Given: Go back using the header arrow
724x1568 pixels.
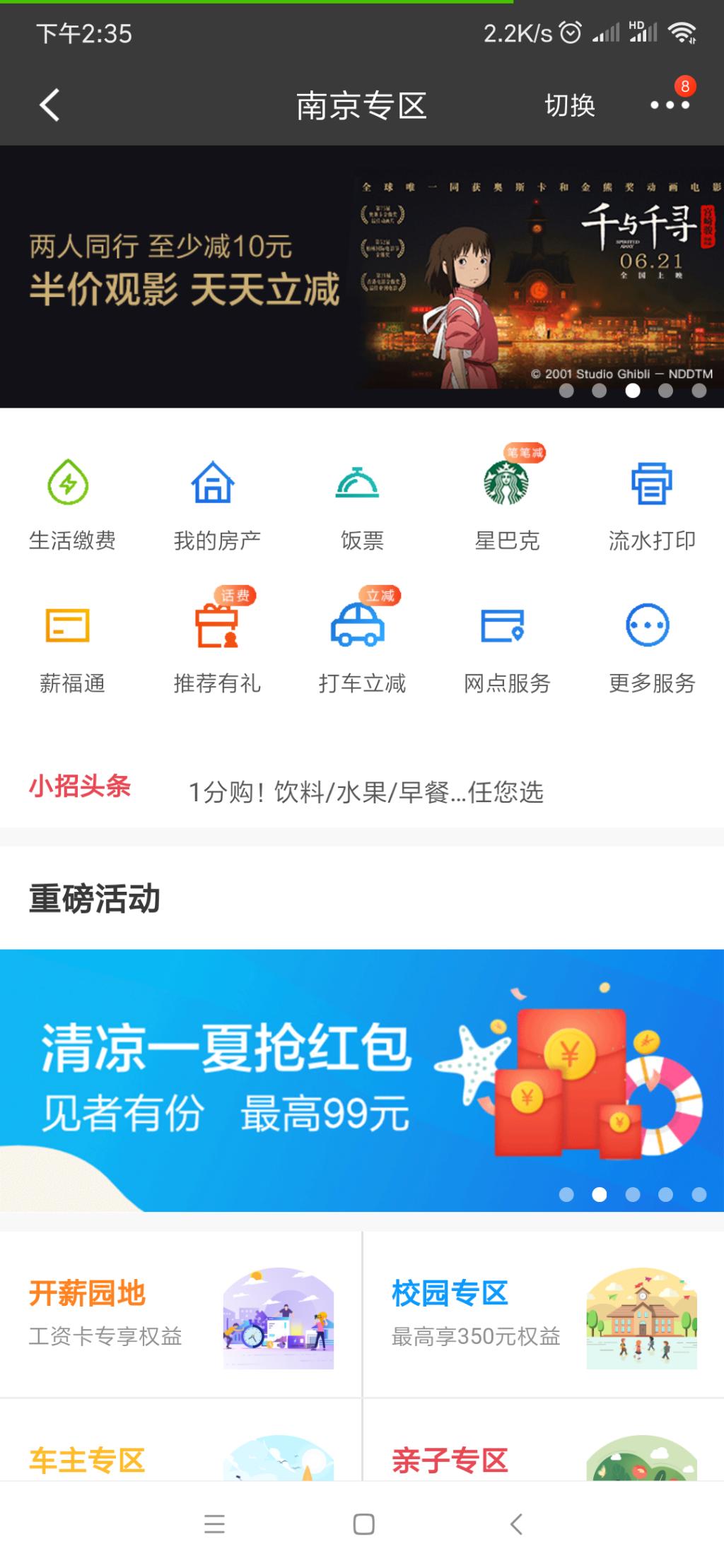Looking at the screenshot, I should 49,105.
